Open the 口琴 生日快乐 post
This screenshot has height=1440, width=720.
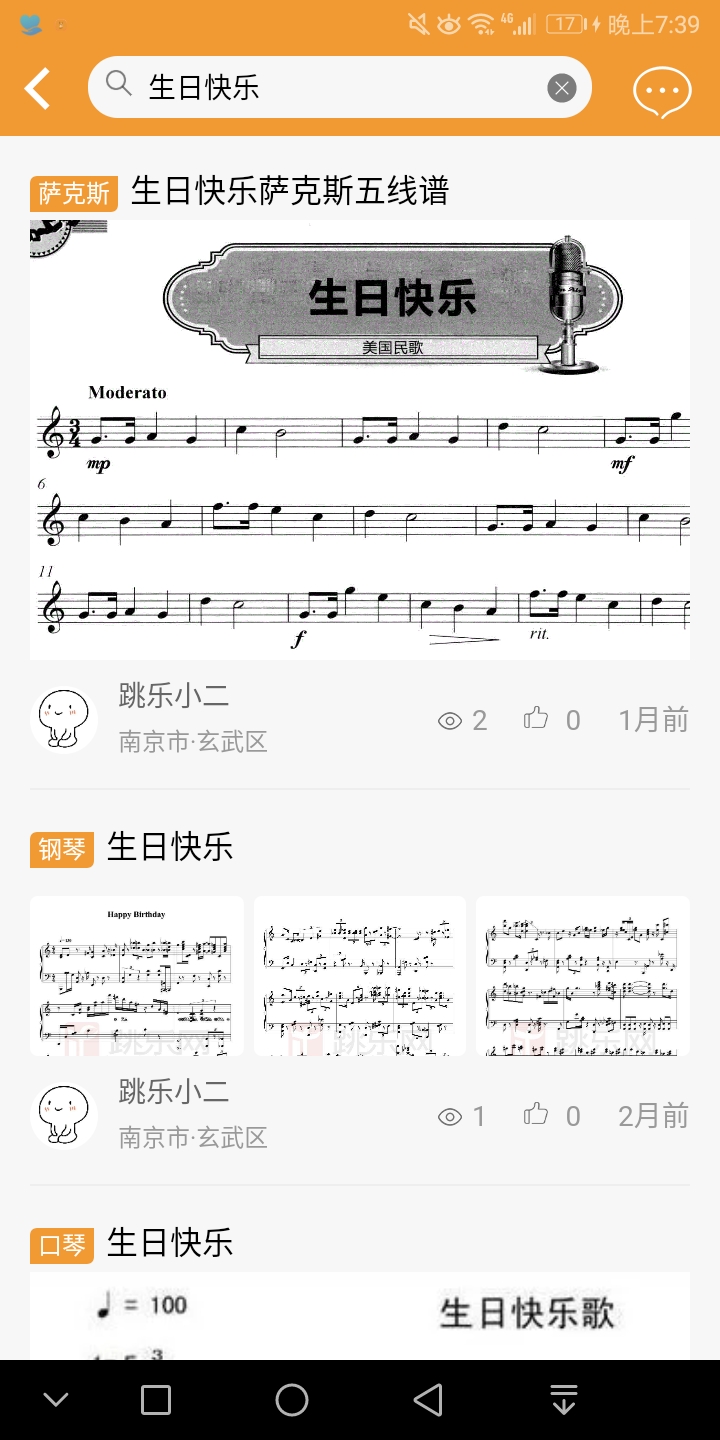click(170, 1243)
